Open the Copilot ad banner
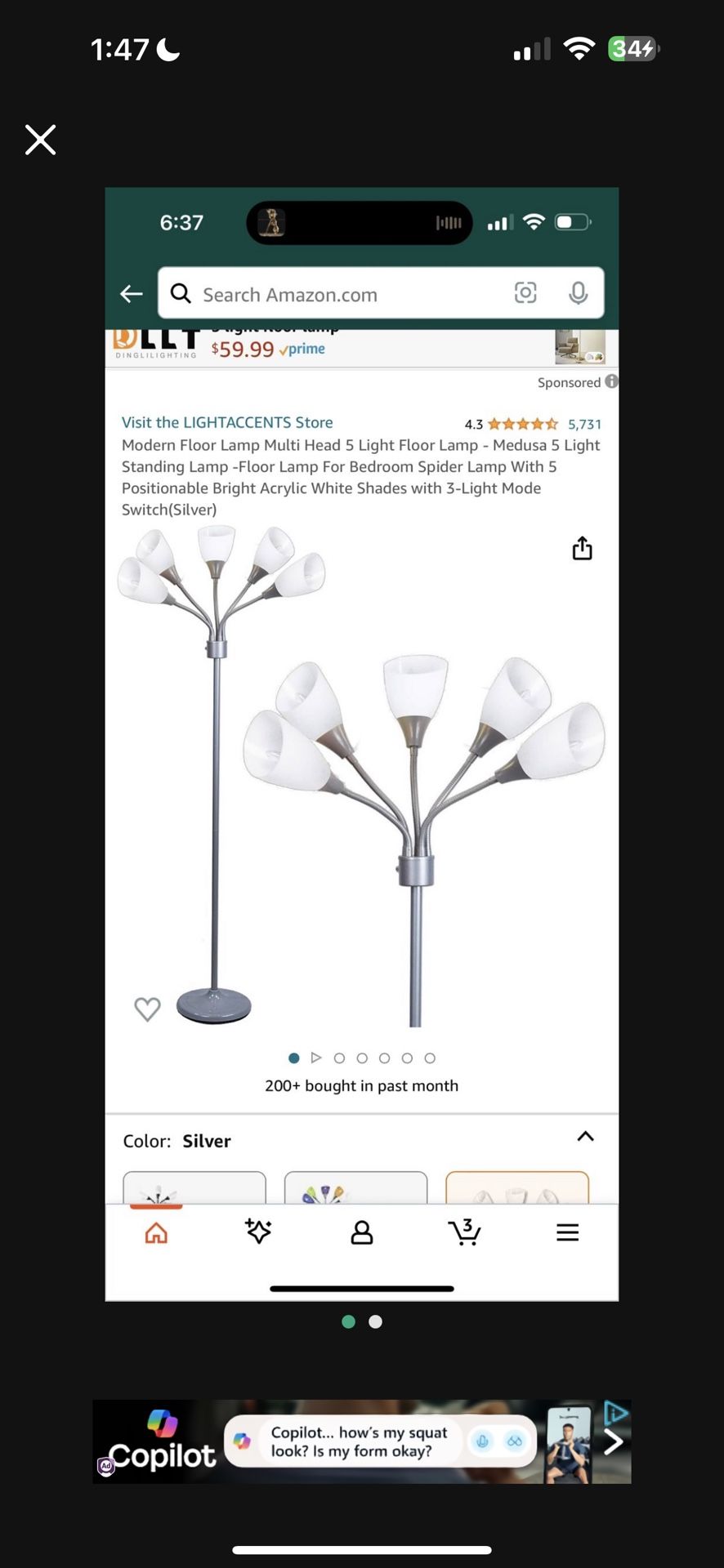Screen dimensions: 724x1568 click(x=360, y=1441)
